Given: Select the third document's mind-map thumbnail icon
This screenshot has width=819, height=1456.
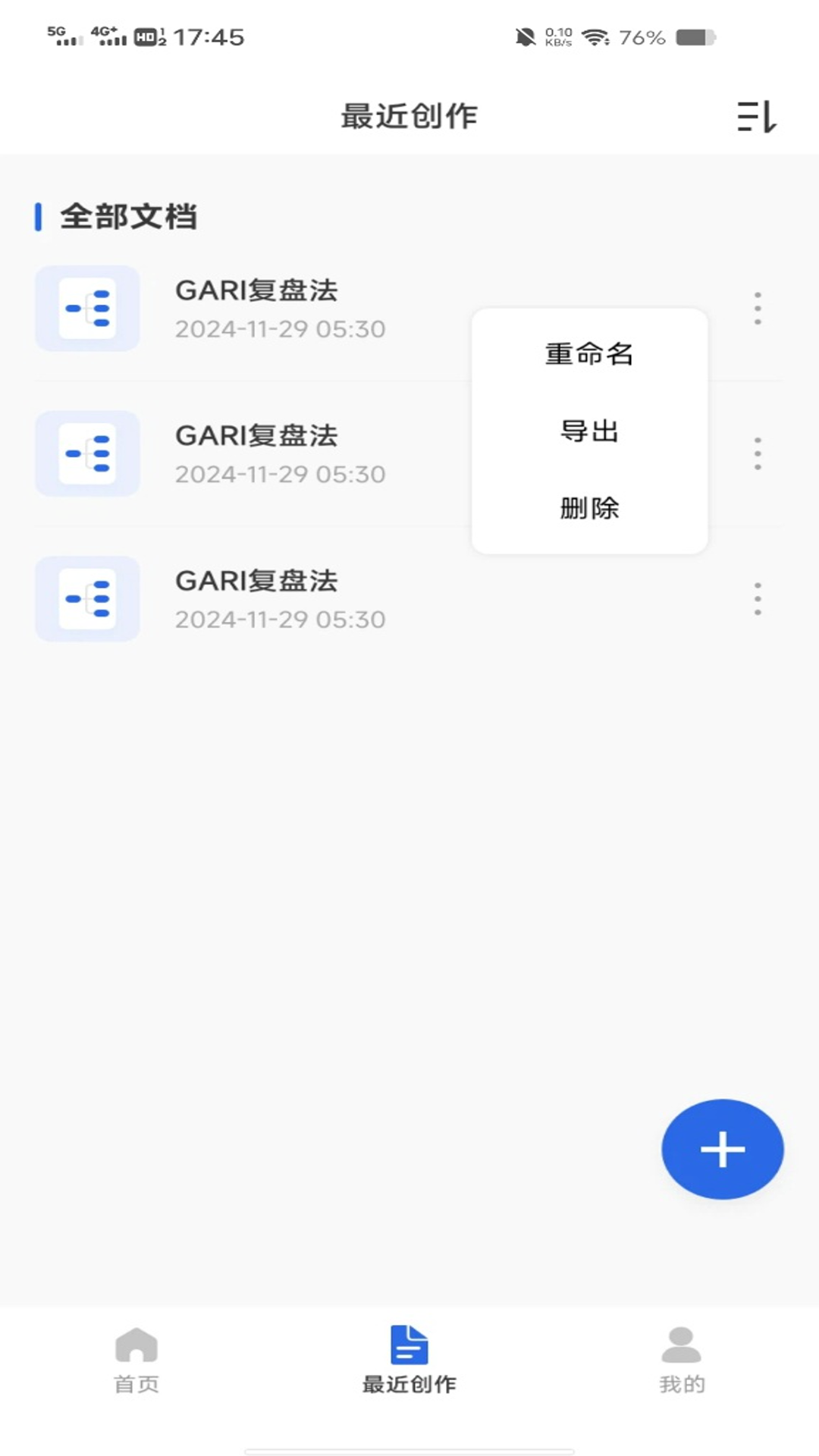Looking at the screenshot, I should (87, 599).
